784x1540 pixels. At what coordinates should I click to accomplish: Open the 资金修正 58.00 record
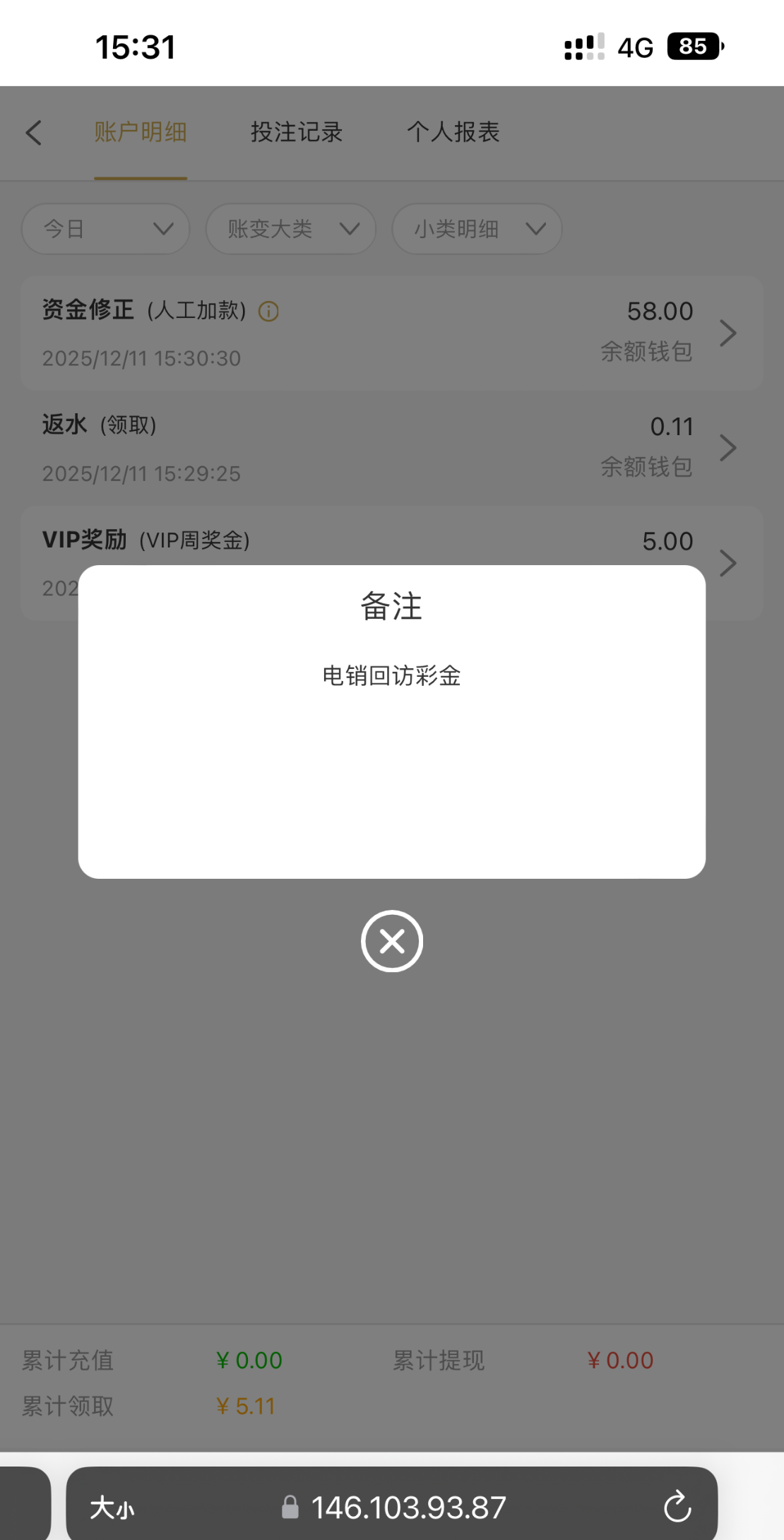click(x=391, y=333)
